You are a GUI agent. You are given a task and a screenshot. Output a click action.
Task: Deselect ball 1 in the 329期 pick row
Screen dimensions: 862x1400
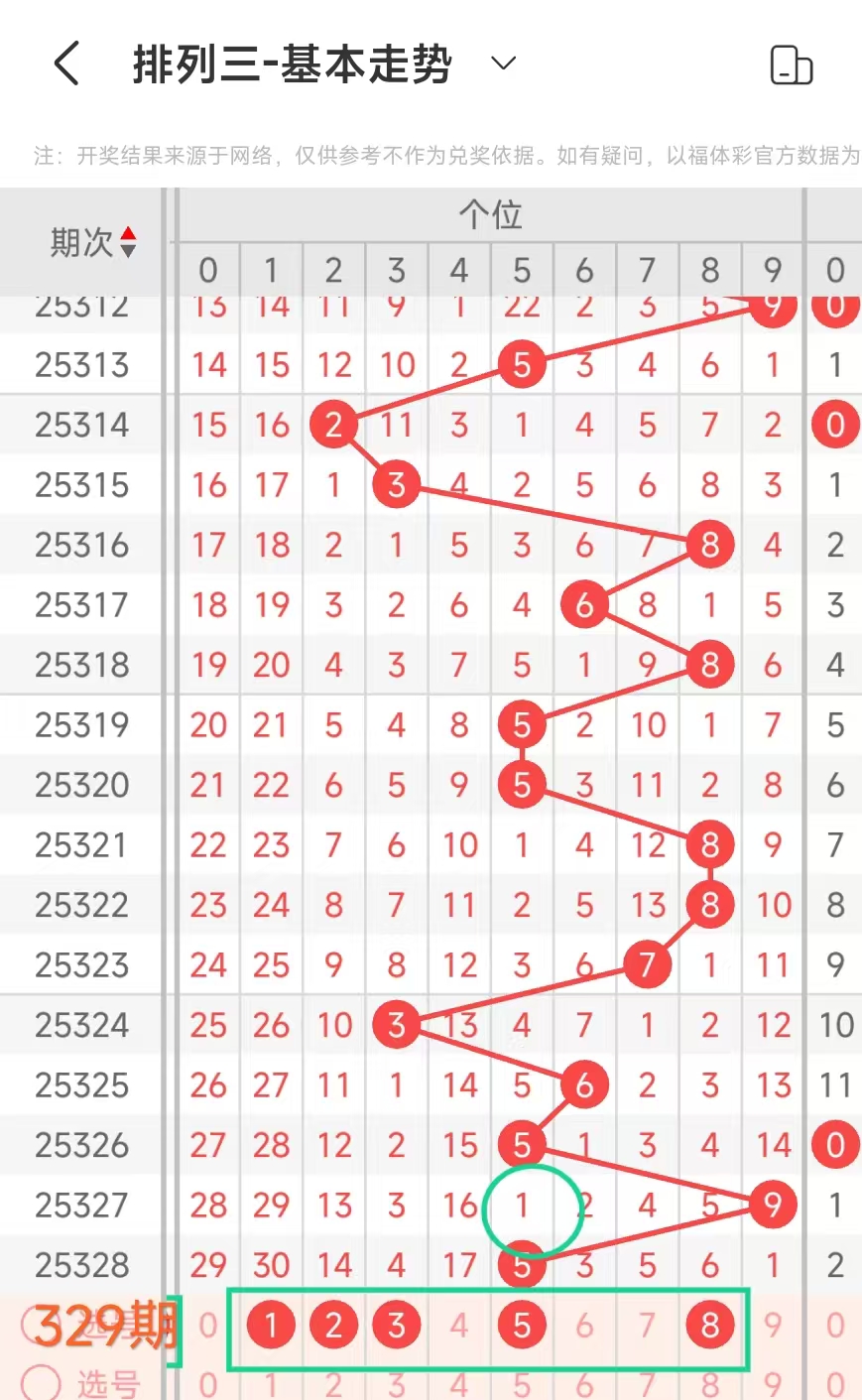271,1325
